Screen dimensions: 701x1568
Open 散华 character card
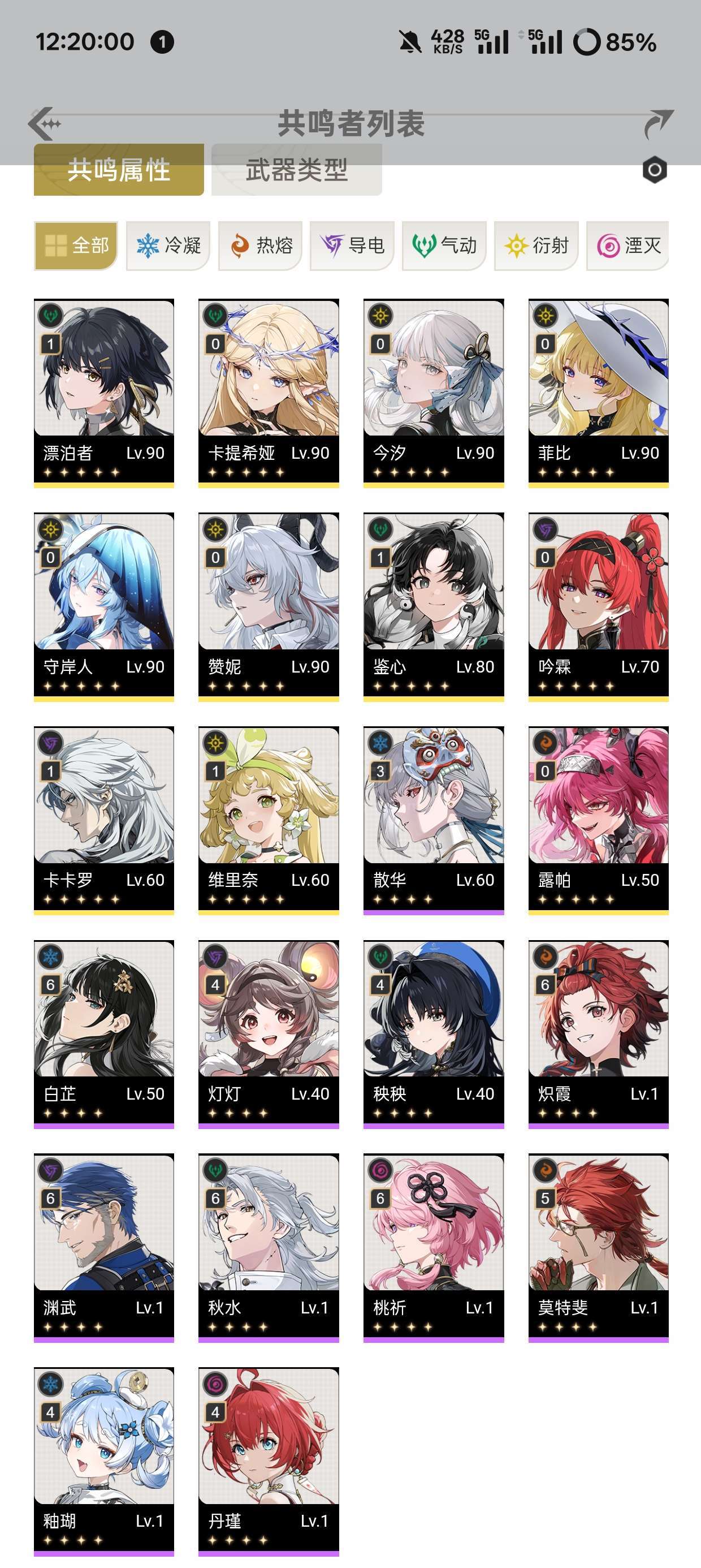tap(434, 821)
